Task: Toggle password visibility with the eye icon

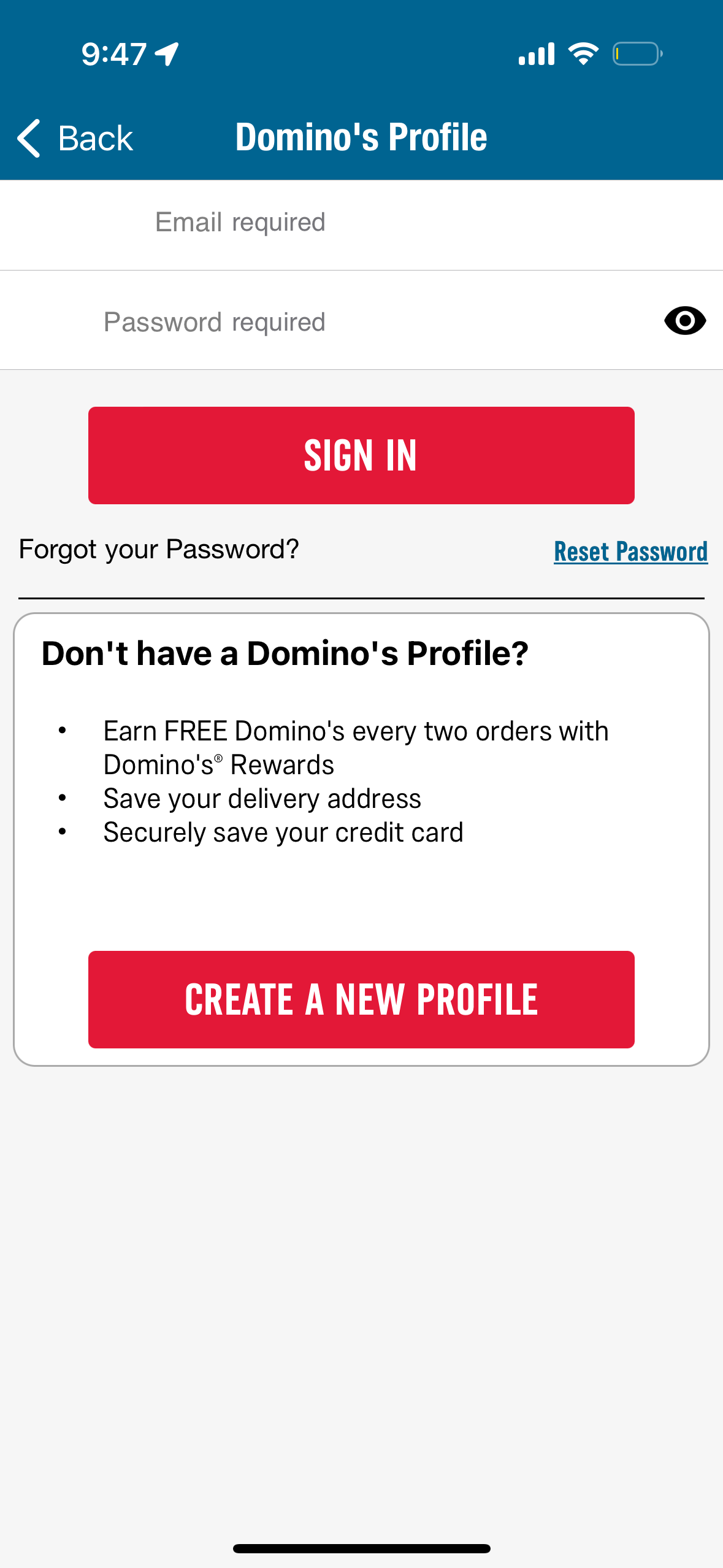Action: (x=685, y=320)
